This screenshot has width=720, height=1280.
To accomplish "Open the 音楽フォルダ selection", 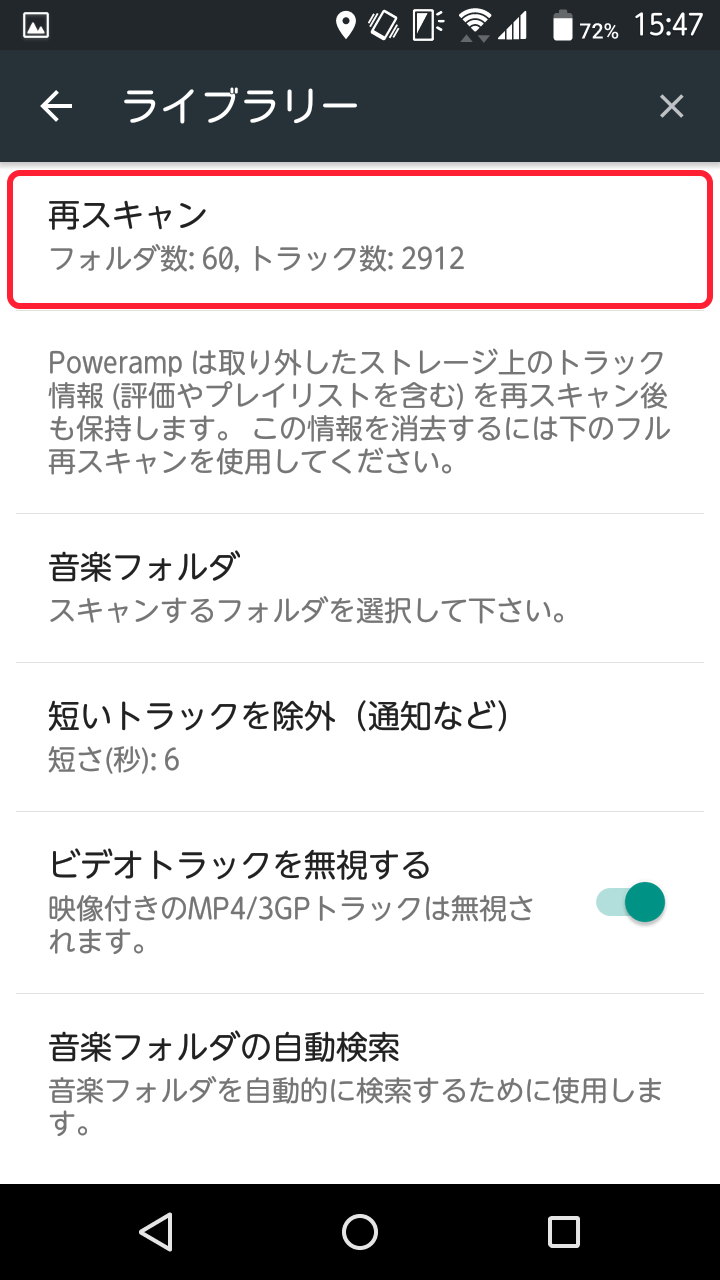I will [x=360, y=588].
